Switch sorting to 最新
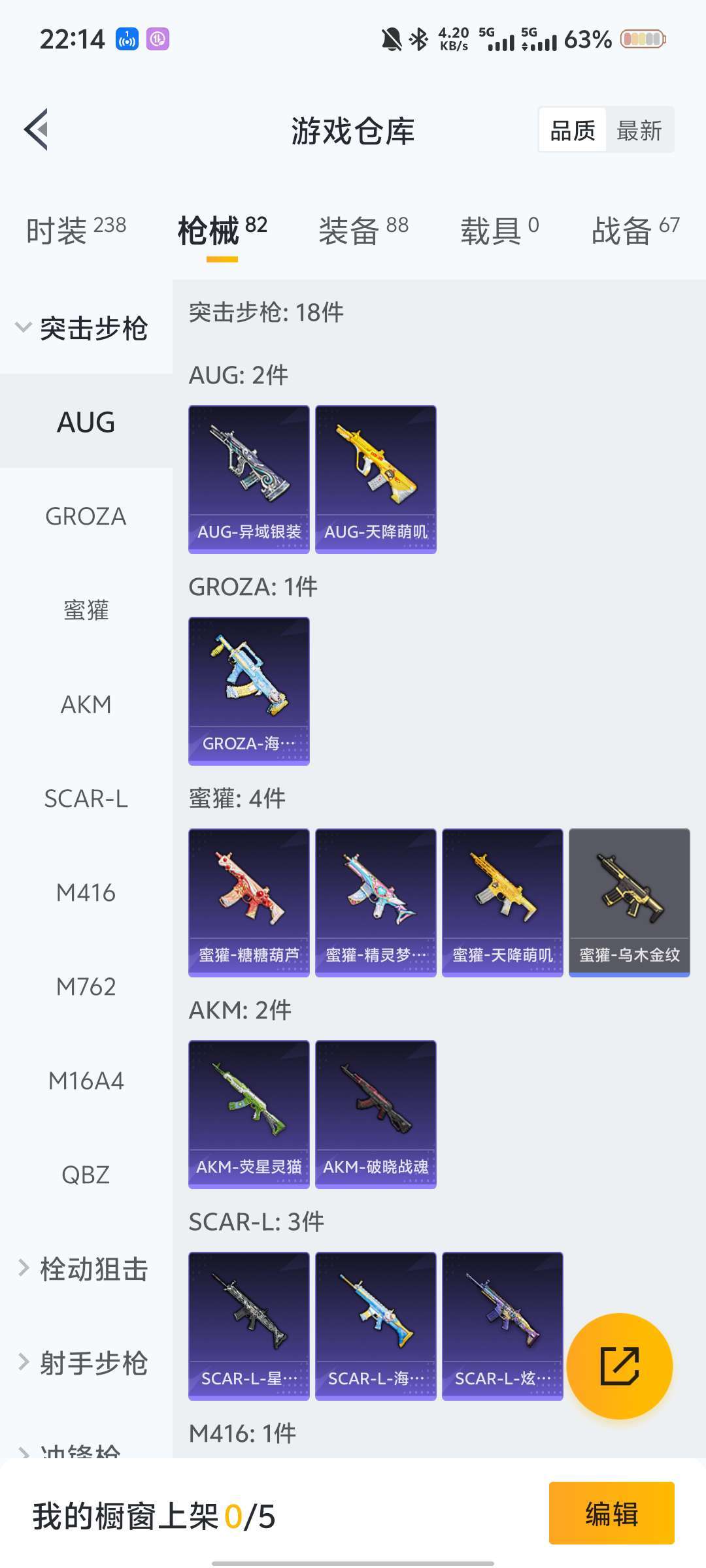Image resolution: width=706 pixels, height=1568 pixels. pyautogui.click(x=639, y=131)
